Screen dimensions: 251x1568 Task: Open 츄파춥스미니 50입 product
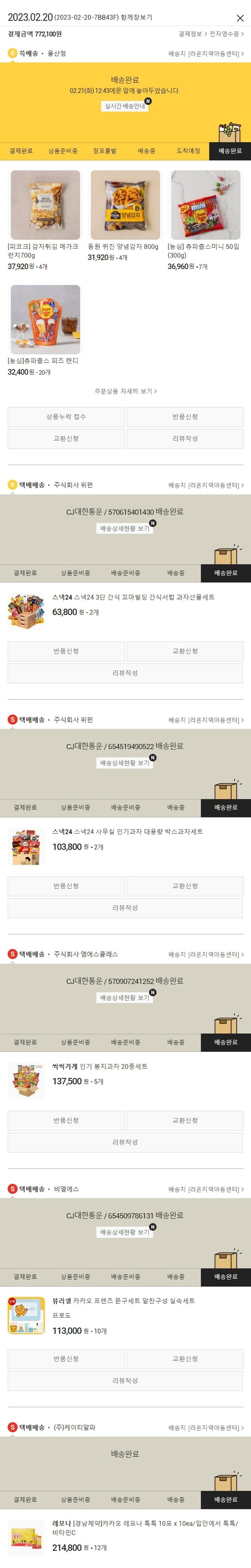pos(205,205)
